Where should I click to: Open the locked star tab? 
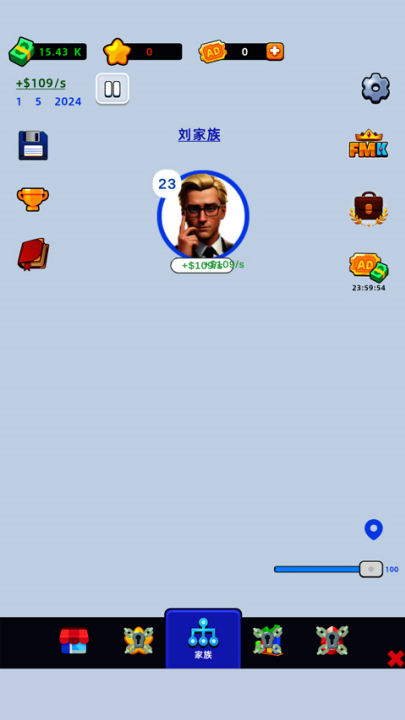(x=138, y=641)
